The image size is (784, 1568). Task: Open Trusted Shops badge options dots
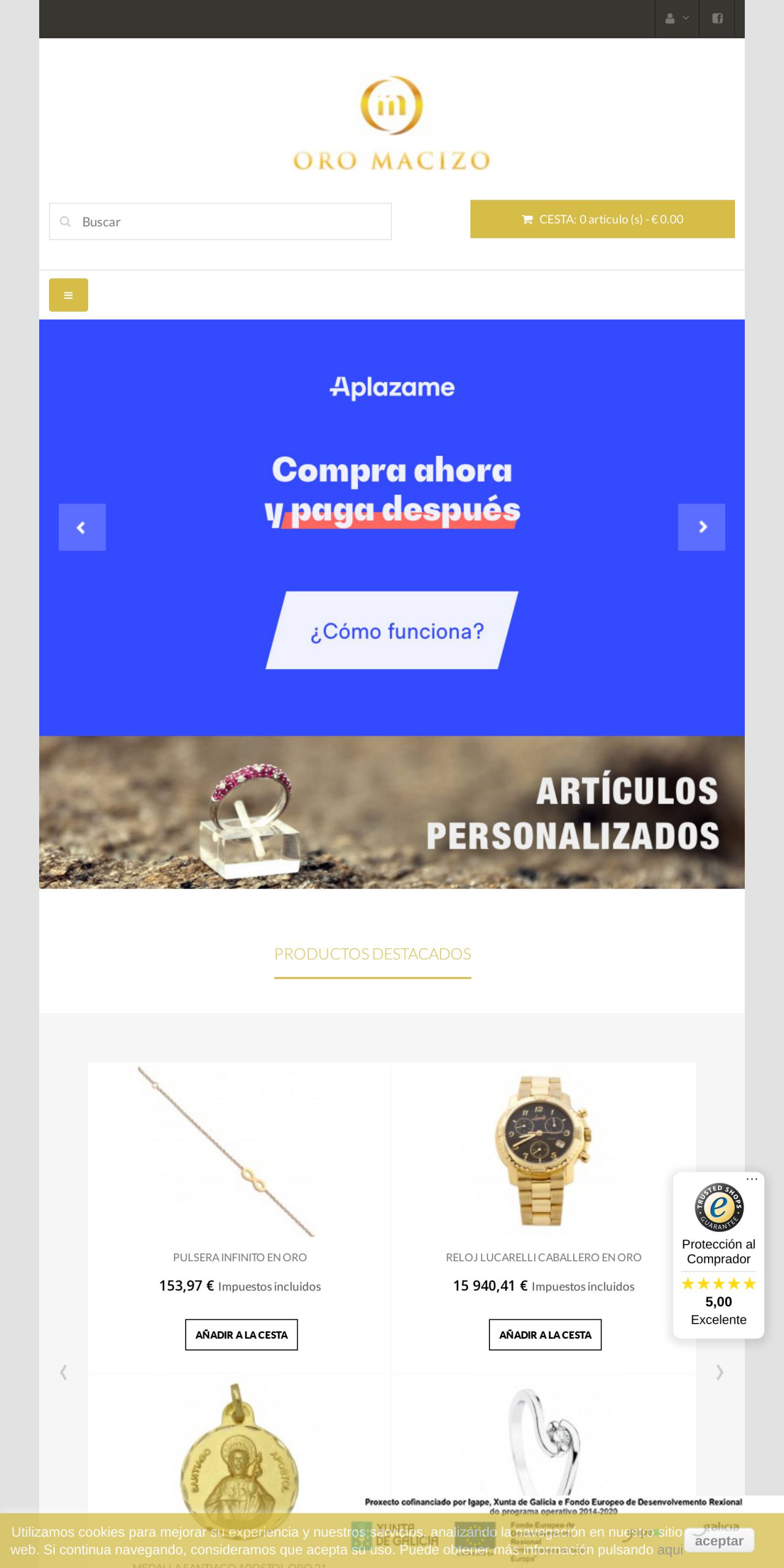(x=752, y=1178)
